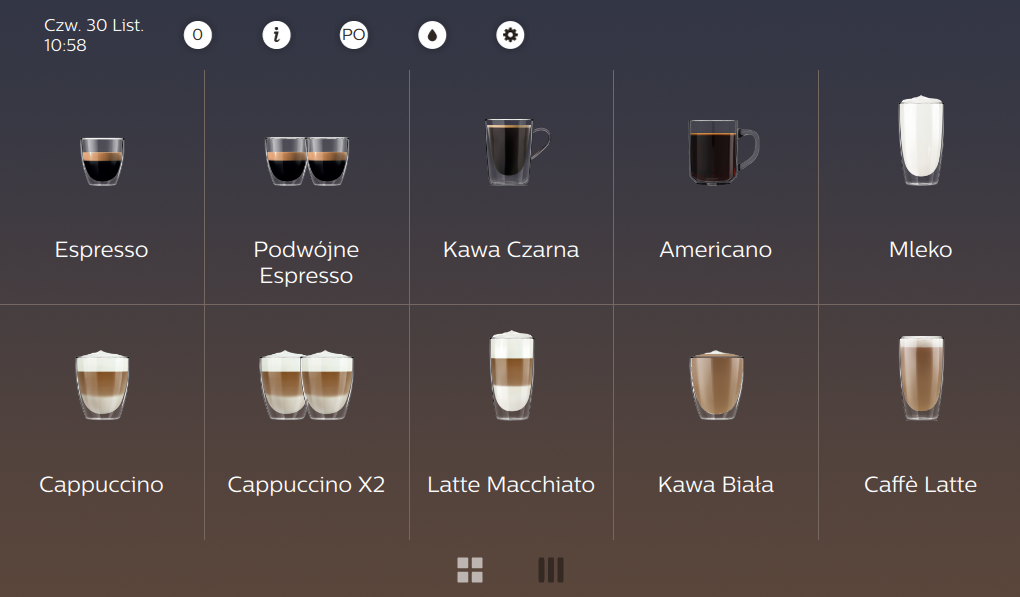Viewport: 1020px width, 597px height.
Task: Select the Americano drink
Action: 716,190
